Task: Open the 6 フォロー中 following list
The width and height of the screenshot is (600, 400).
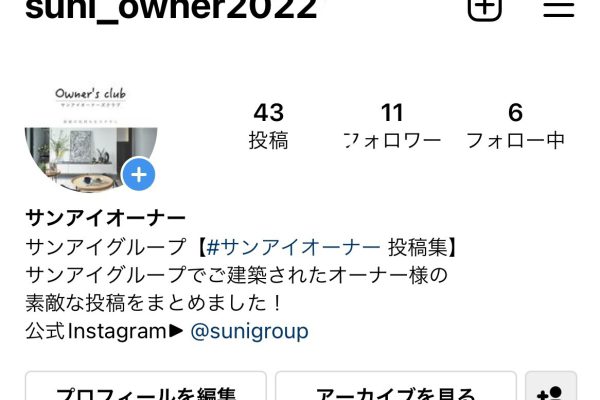Action: pos(515,126)
